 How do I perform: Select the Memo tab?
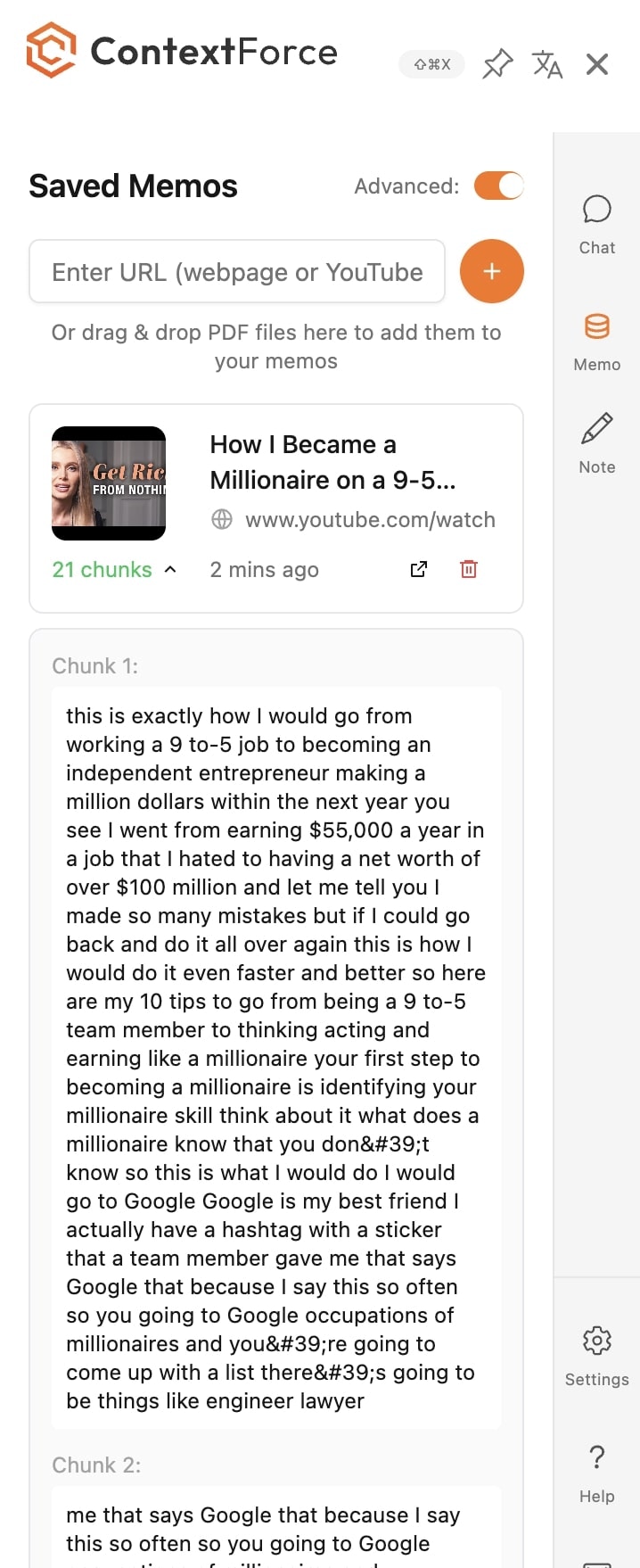pos(596,342)
